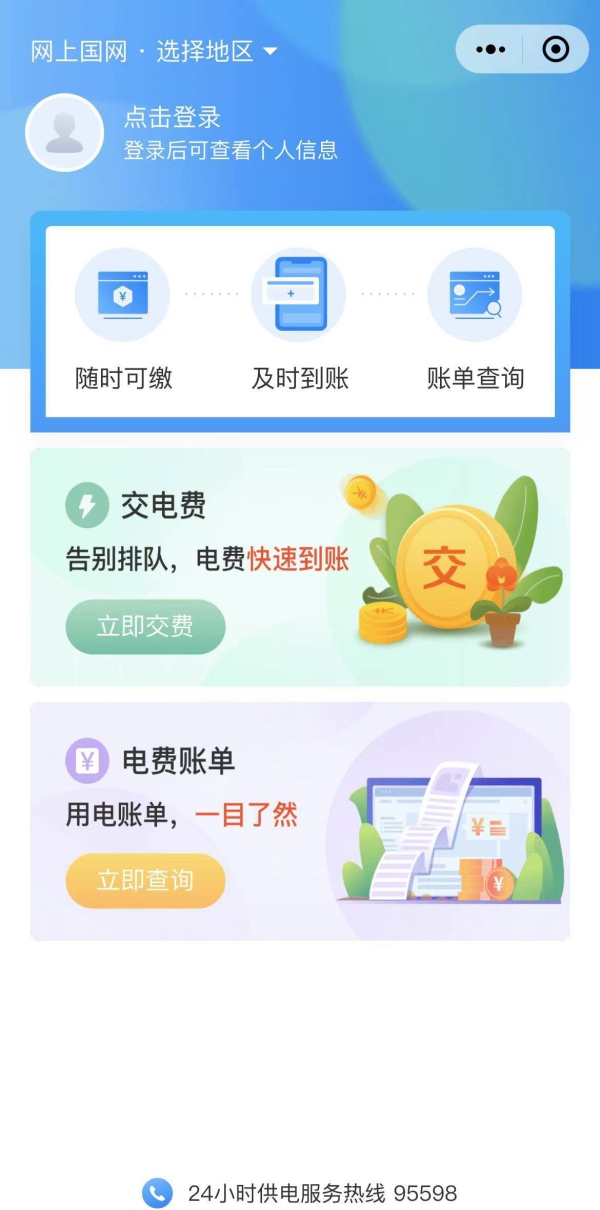This screenshot has width=600, height=1210.
Task: Tap the 立即交费 button
Action: pos(146,627)
